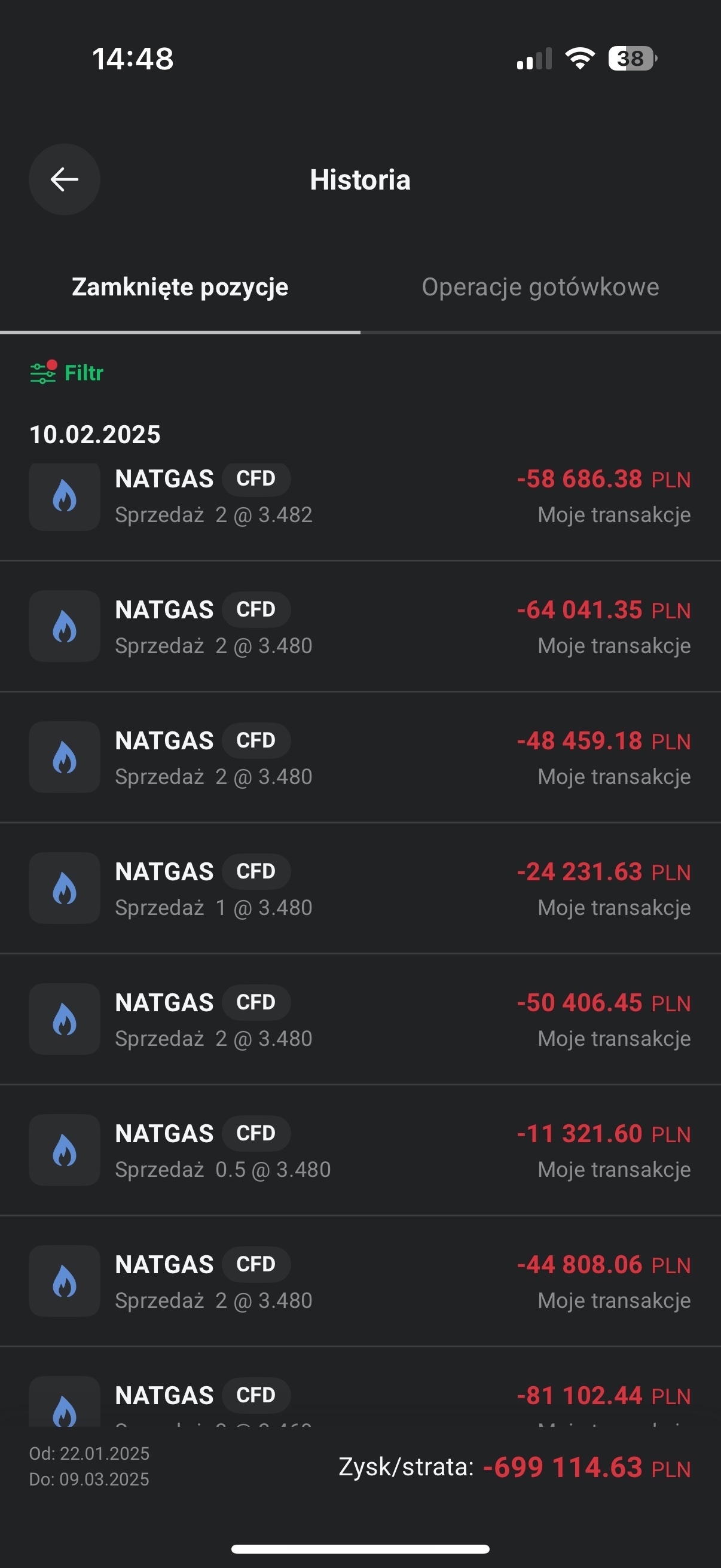
Task: Open the 0.5 lot NATGAS trade
Action: [360, 1151]
